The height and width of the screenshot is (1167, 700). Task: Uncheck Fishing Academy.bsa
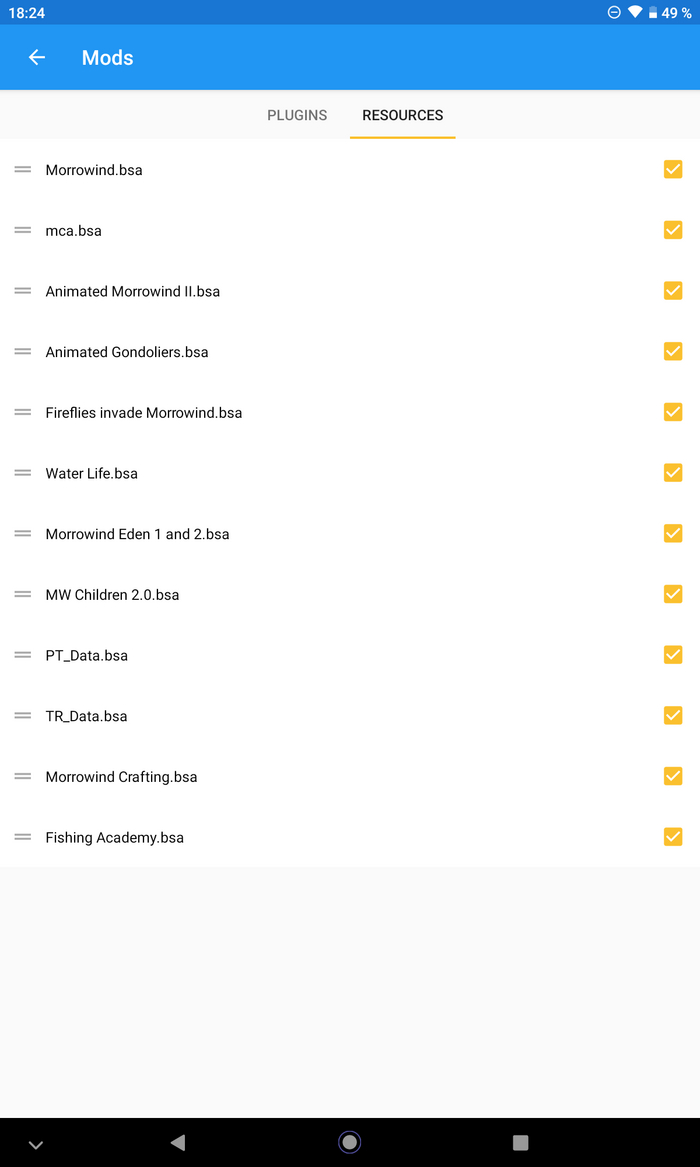(x=673, y=837)
